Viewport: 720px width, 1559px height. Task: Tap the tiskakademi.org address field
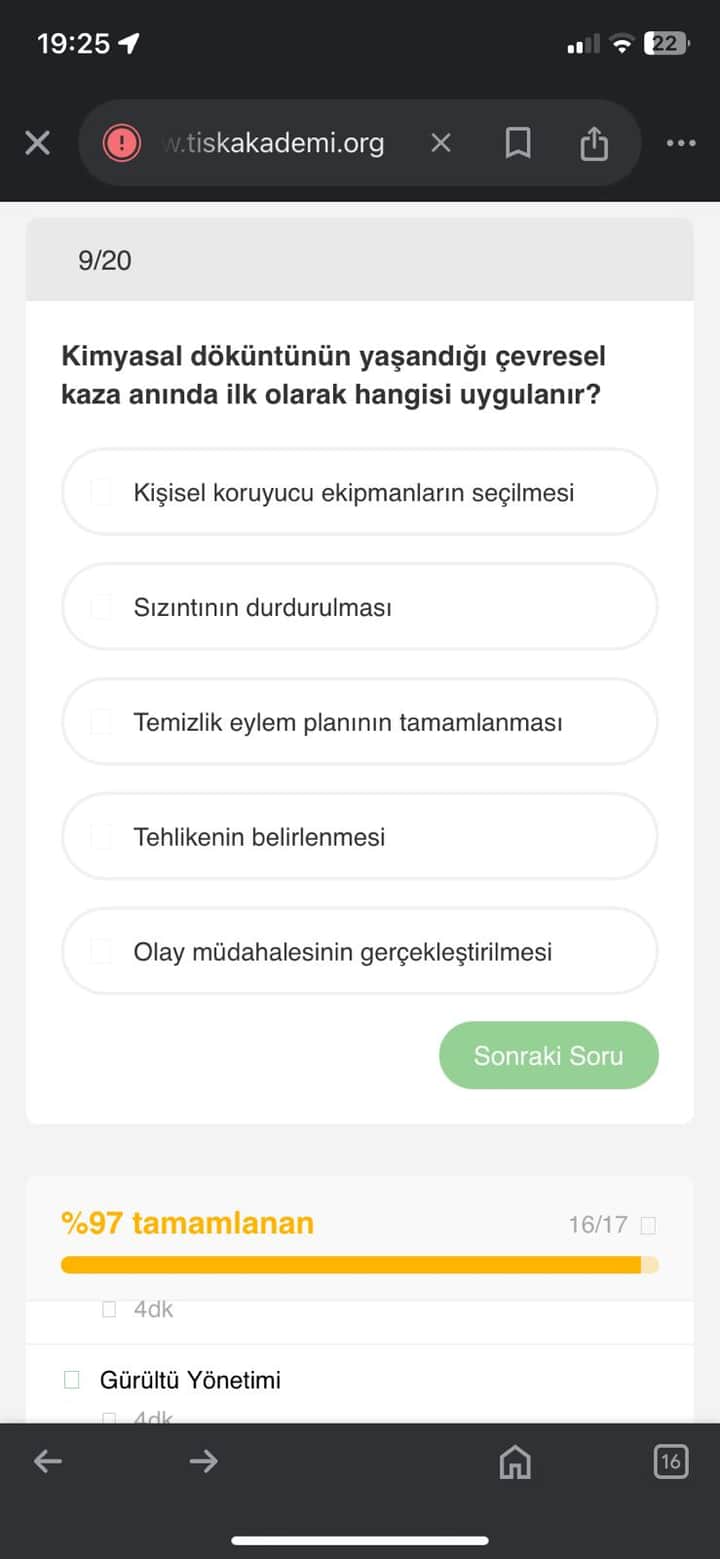pyautogui.click(x=273, y=143)
